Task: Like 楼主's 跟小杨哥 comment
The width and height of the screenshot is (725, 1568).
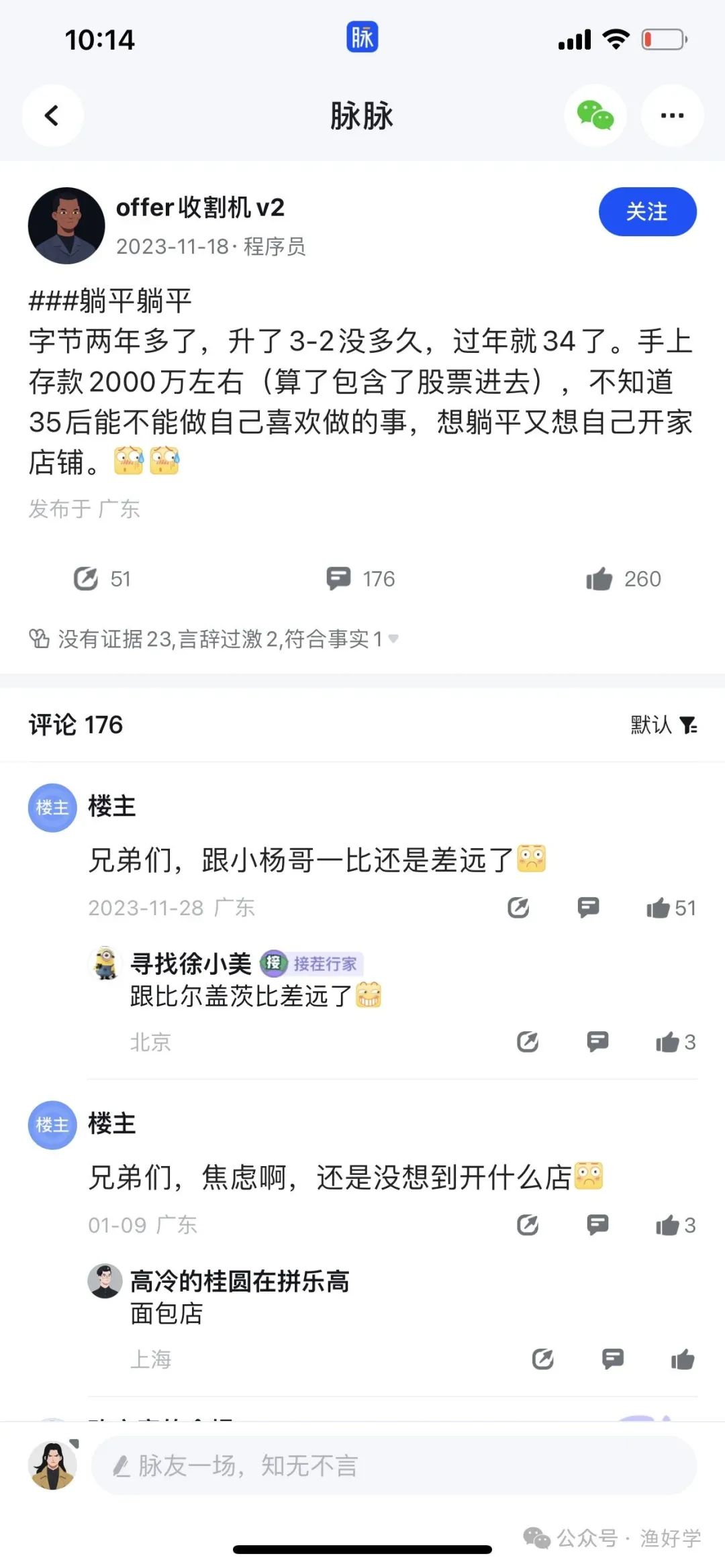Action: click(x=659, y=908)
